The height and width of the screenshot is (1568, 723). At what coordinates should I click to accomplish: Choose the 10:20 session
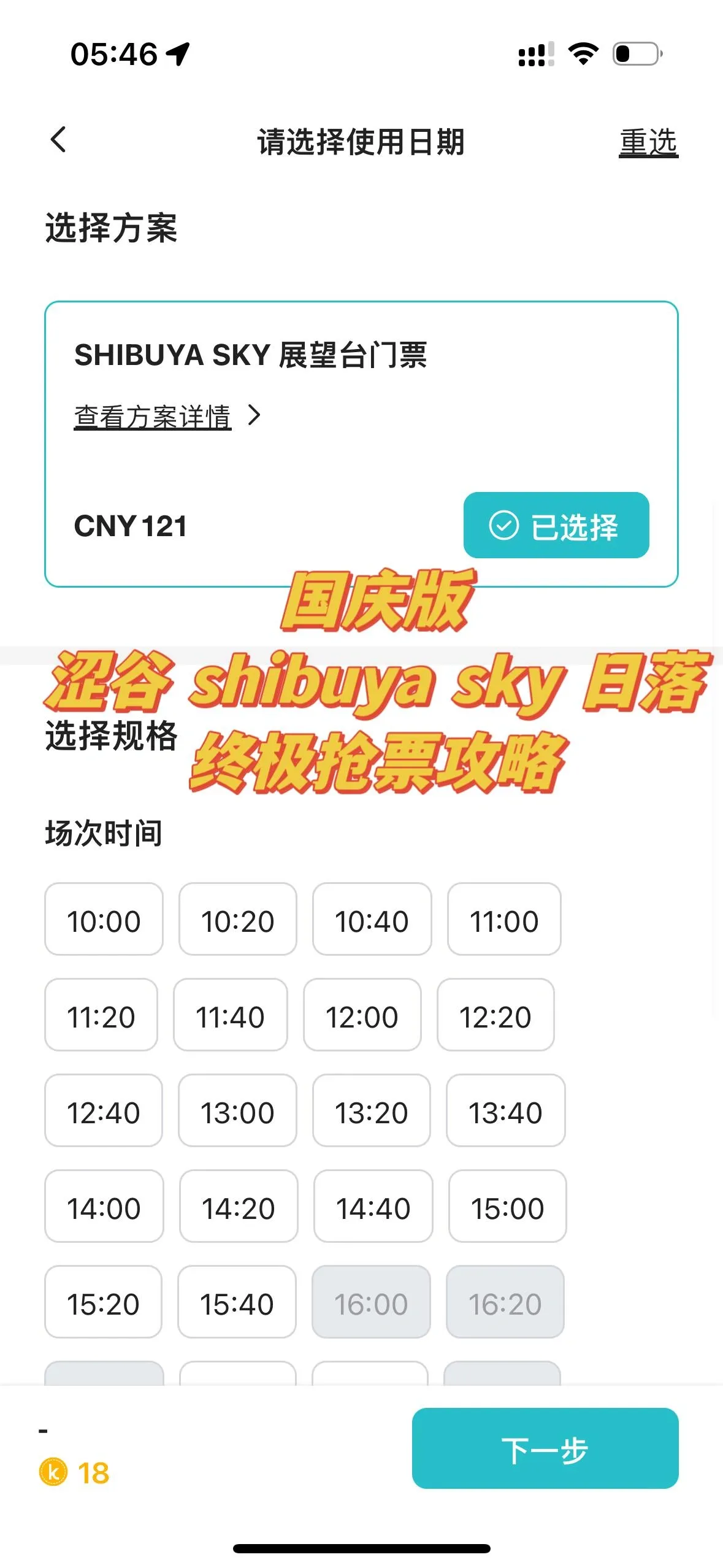coord(237,918)
